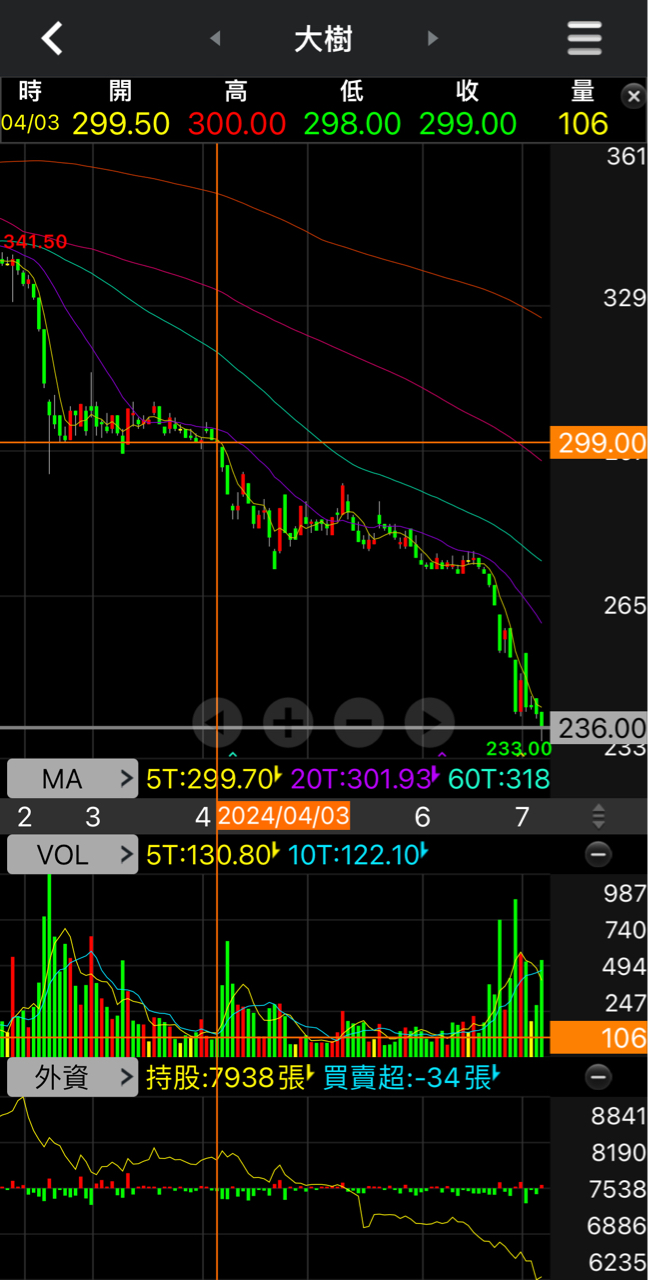Open the VOL indicator selector
The image size is (648, 1280).
[72, 855]
